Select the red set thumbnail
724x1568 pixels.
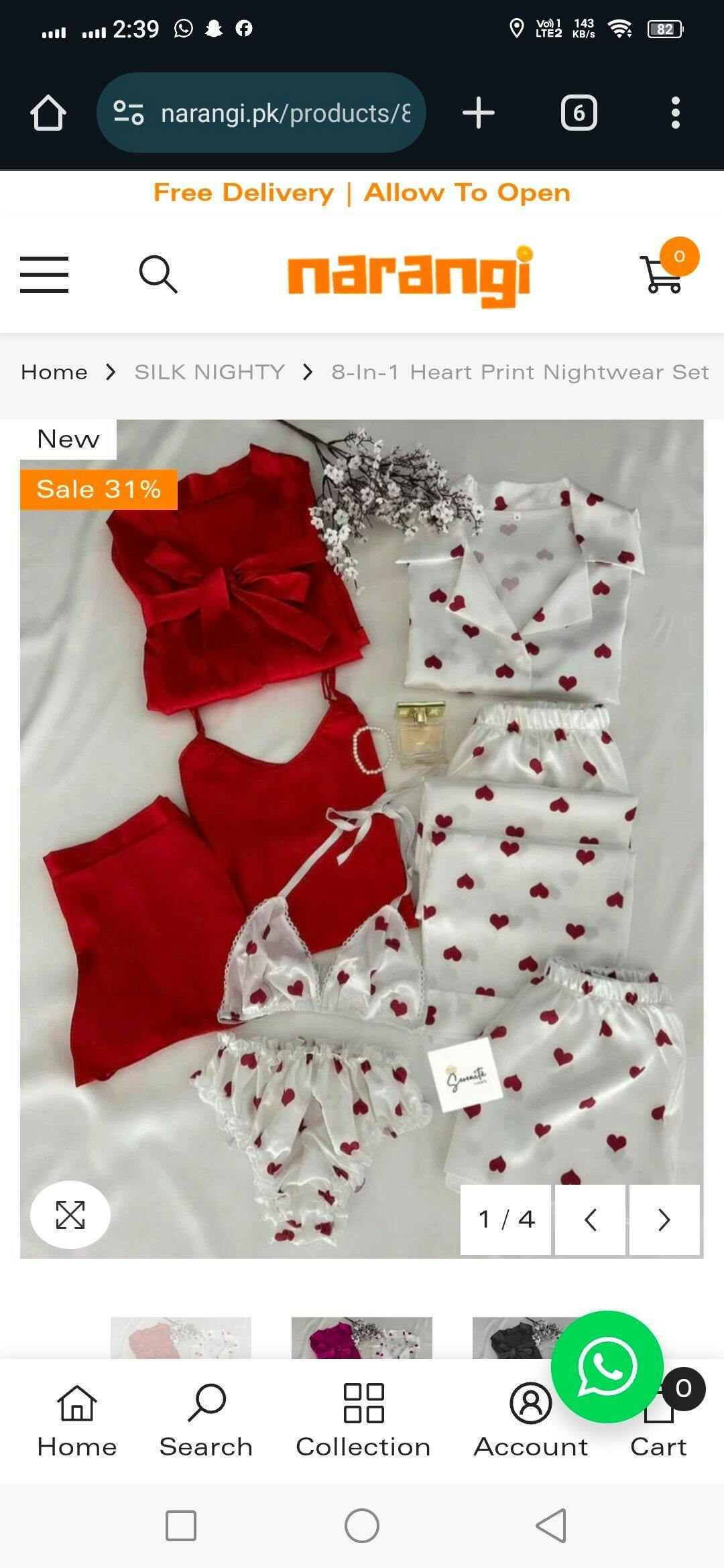click(181, 1338)
